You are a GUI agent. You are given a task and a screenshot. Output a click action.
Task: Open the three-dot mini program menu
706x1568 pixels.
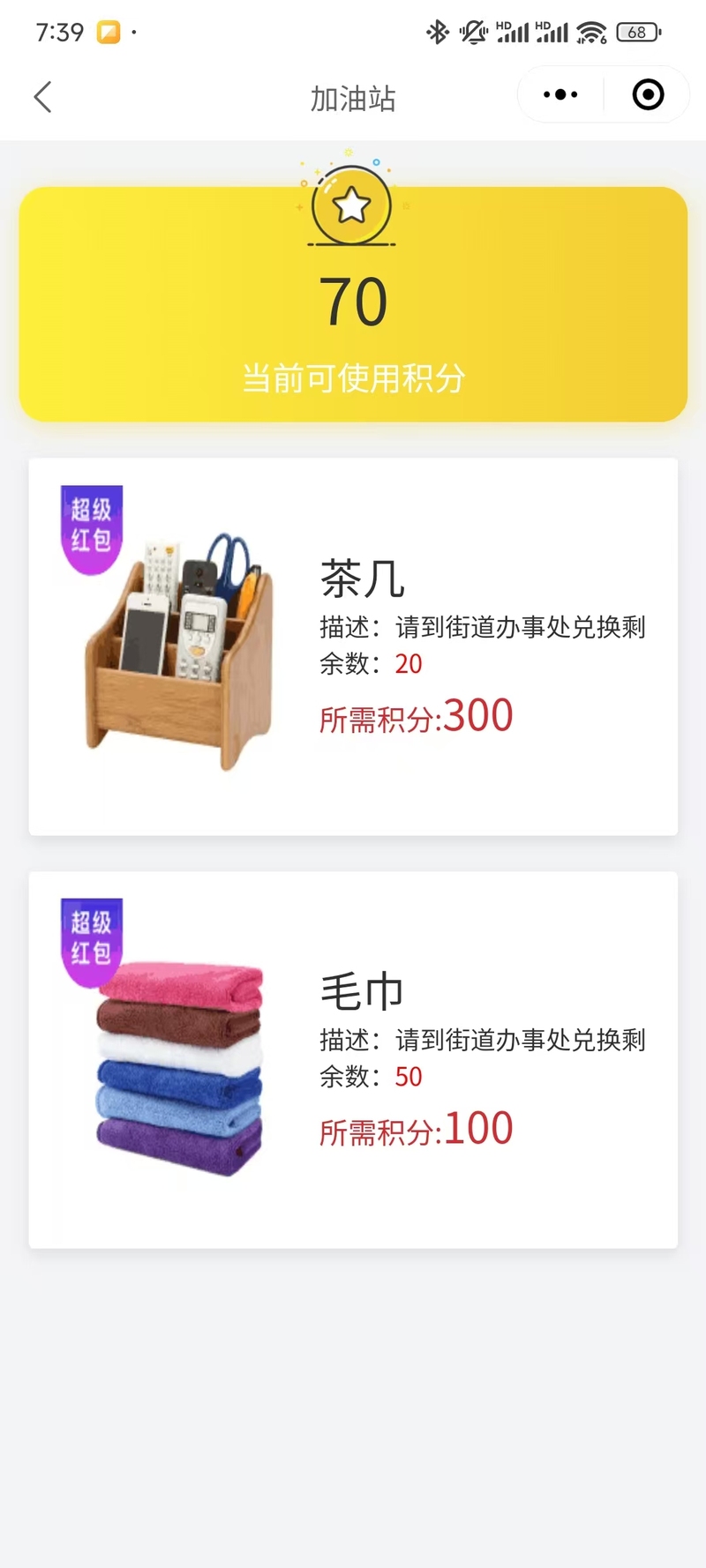pos(560,94)
